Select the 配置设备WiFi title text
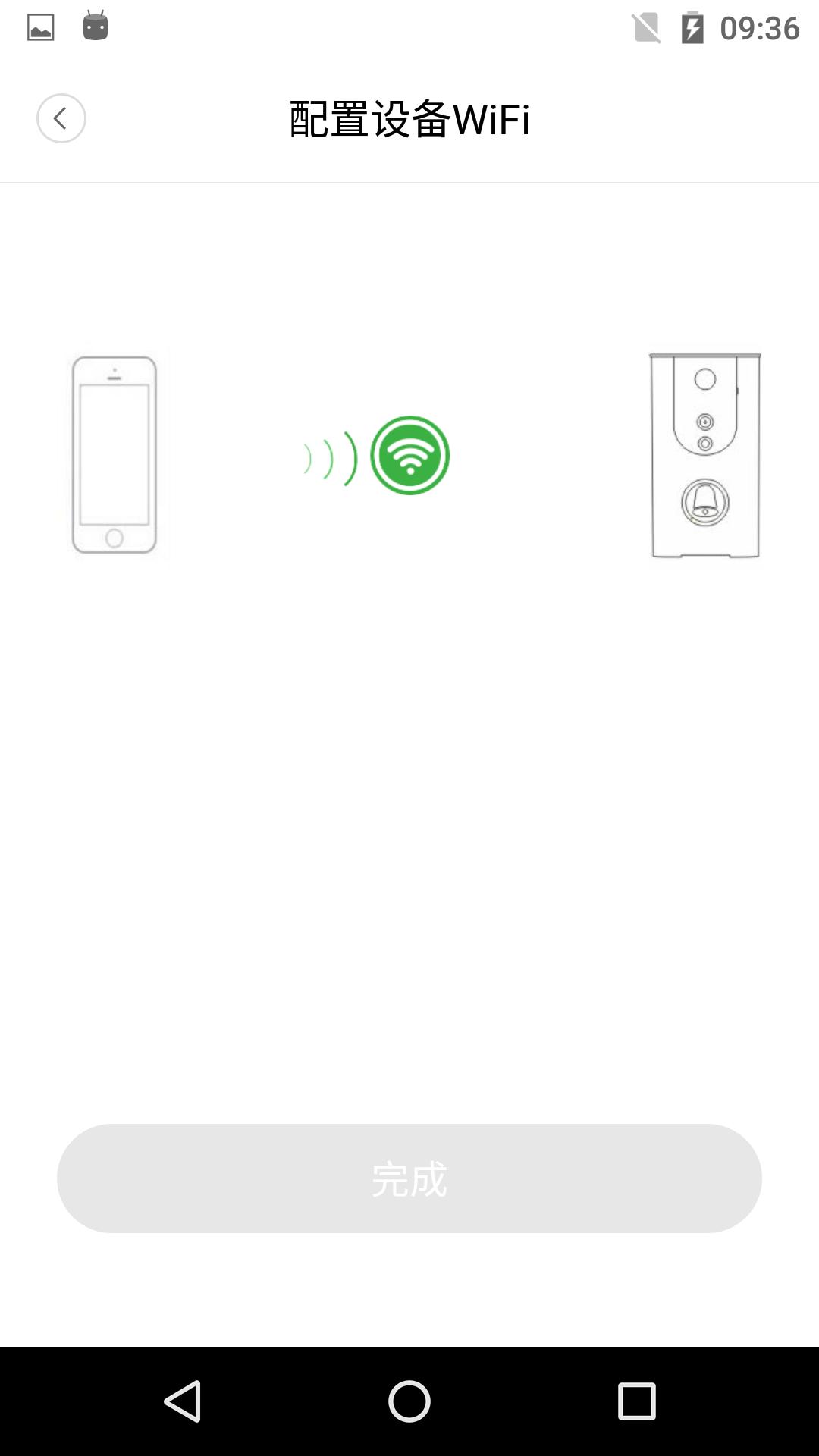The height and width of the screenshot is (1456, 819). tap(409, 118)
